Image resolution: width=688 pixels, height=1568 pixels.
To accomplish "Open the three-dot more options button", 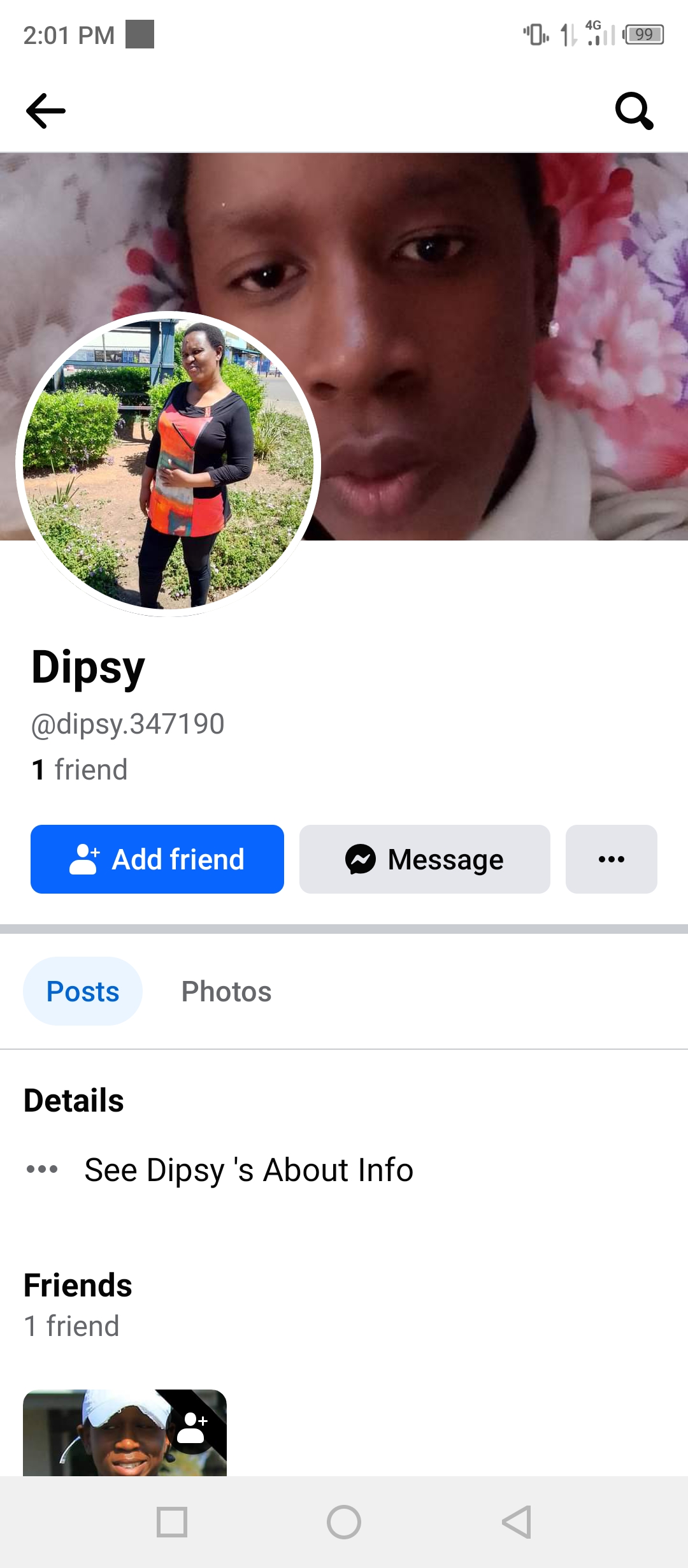I will pyautogui.click(x=612, y=859).
